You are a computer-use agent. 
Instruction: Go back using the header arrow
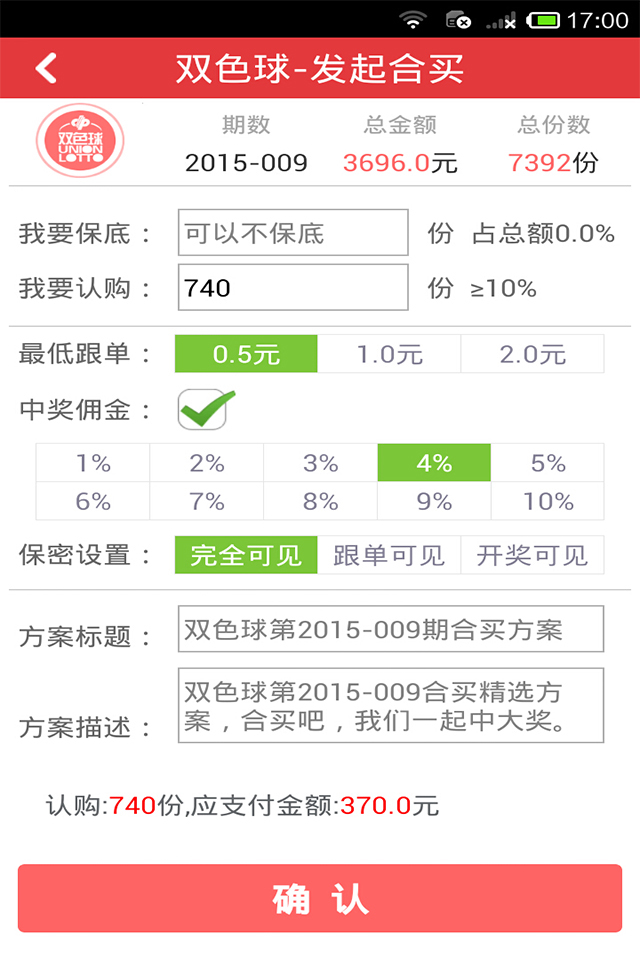pos(46,68)
